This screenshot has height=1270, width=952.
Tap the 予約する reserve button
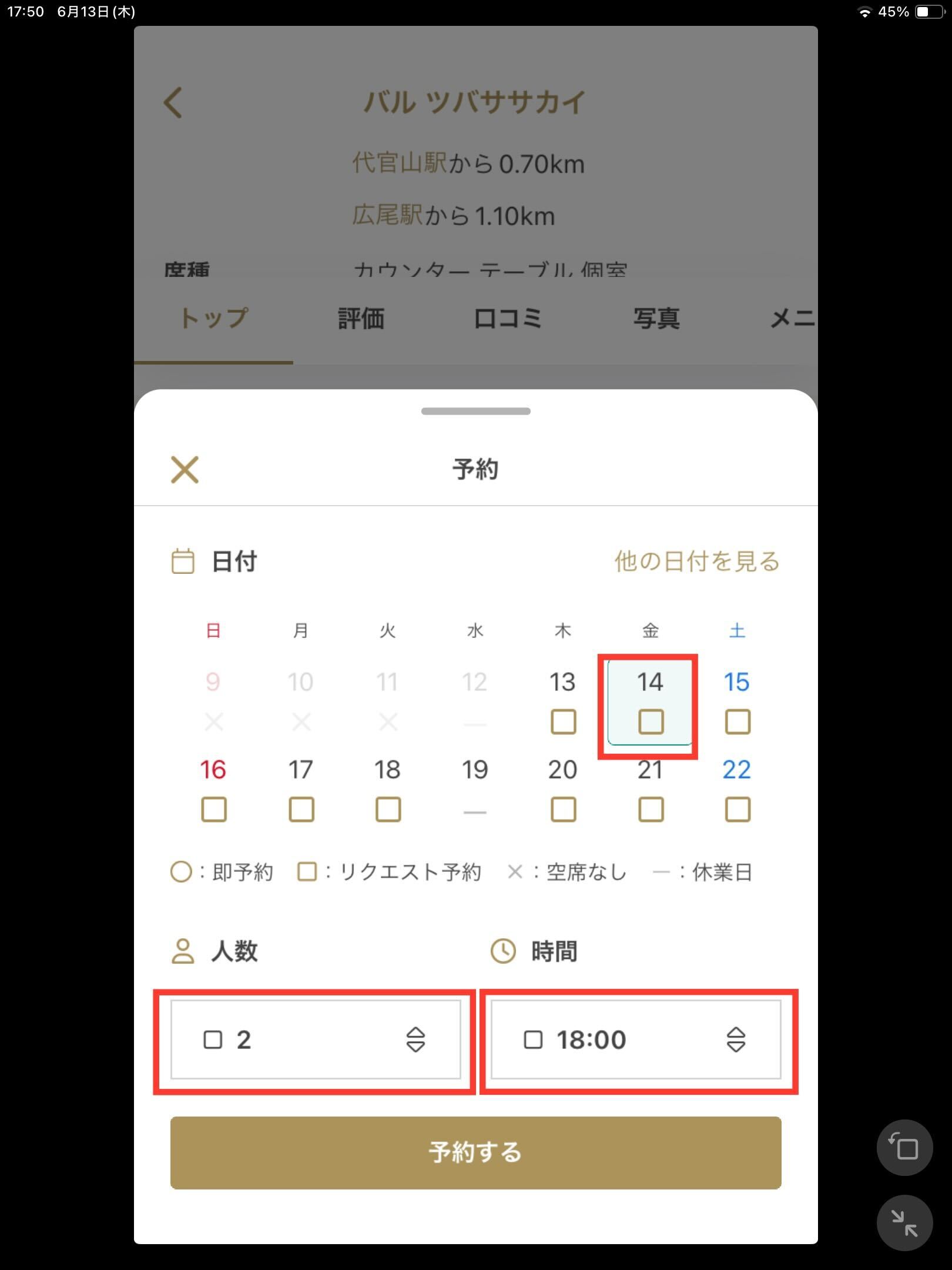pos(475,1152)
